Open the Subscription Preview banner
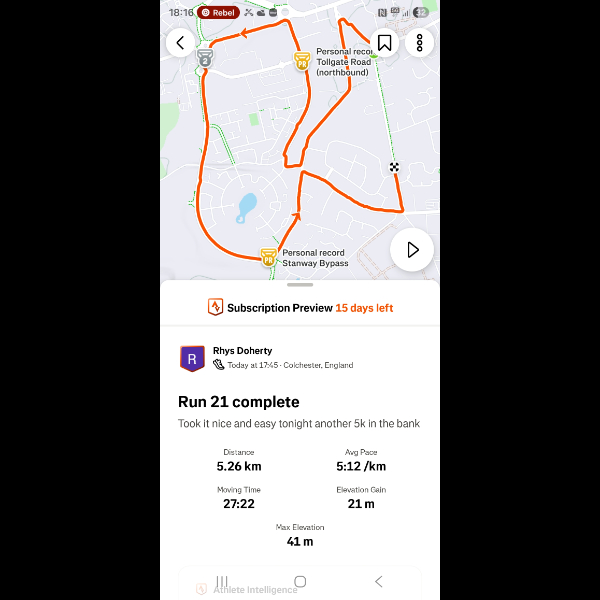This screenshot has width=600, height=600. point(300,308)
